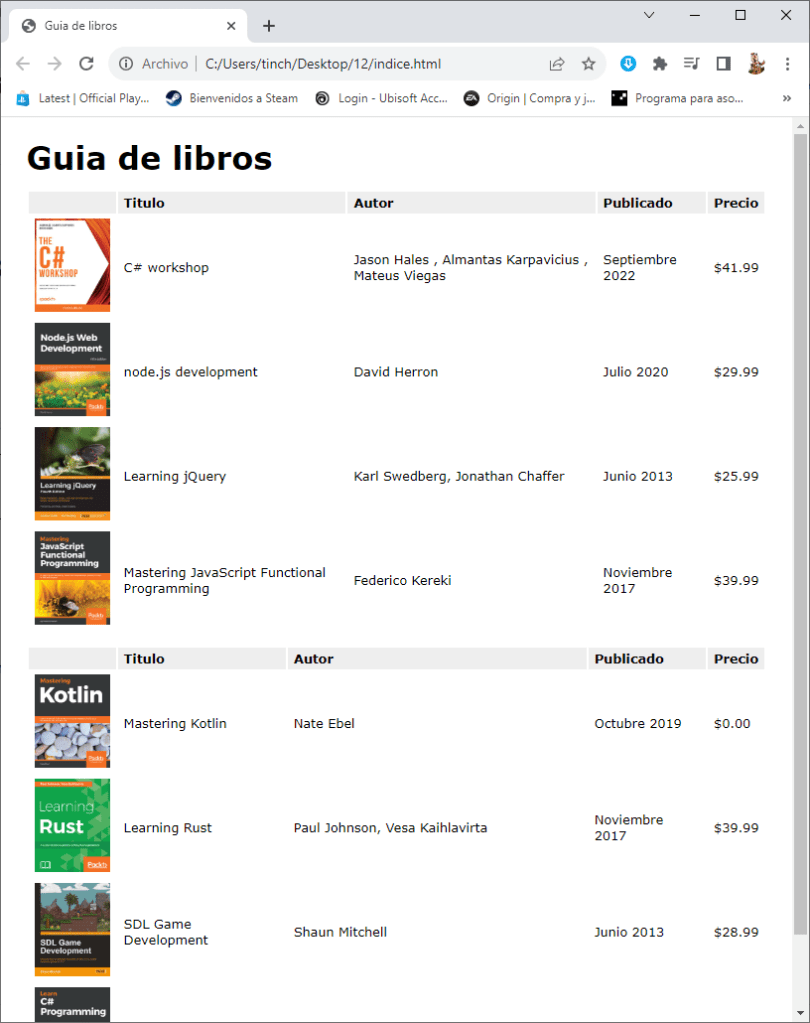Open the Bienvenidos a Steam bookmark
Image resolution: width=810 pixels, height=1023 pixels.
pyautogui.click(x=232, y=98)
